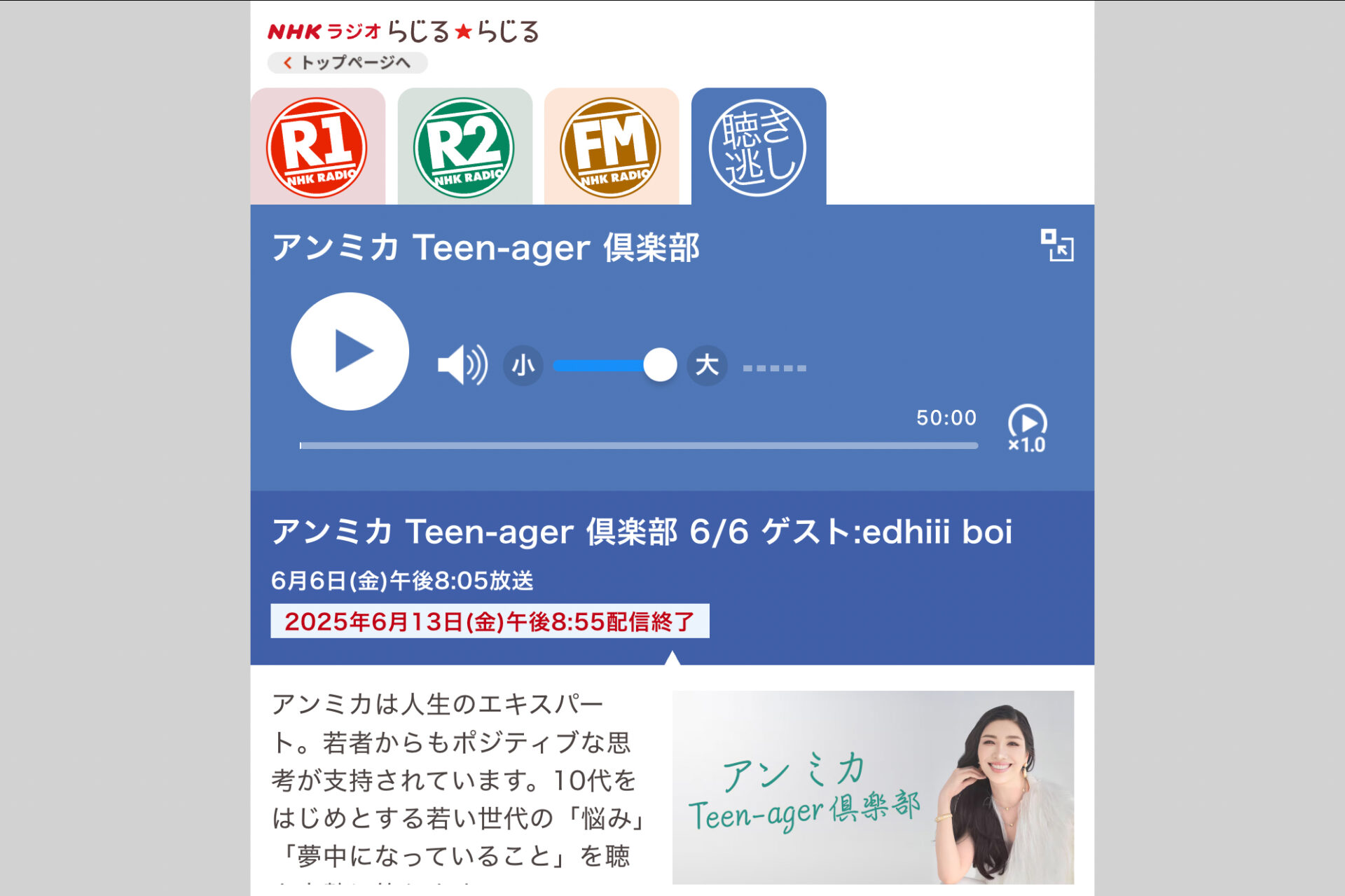Raise volume with the 大 button
Viewport: 1345px width, 896px height.
pyautogui.click(x=706, y=365)
